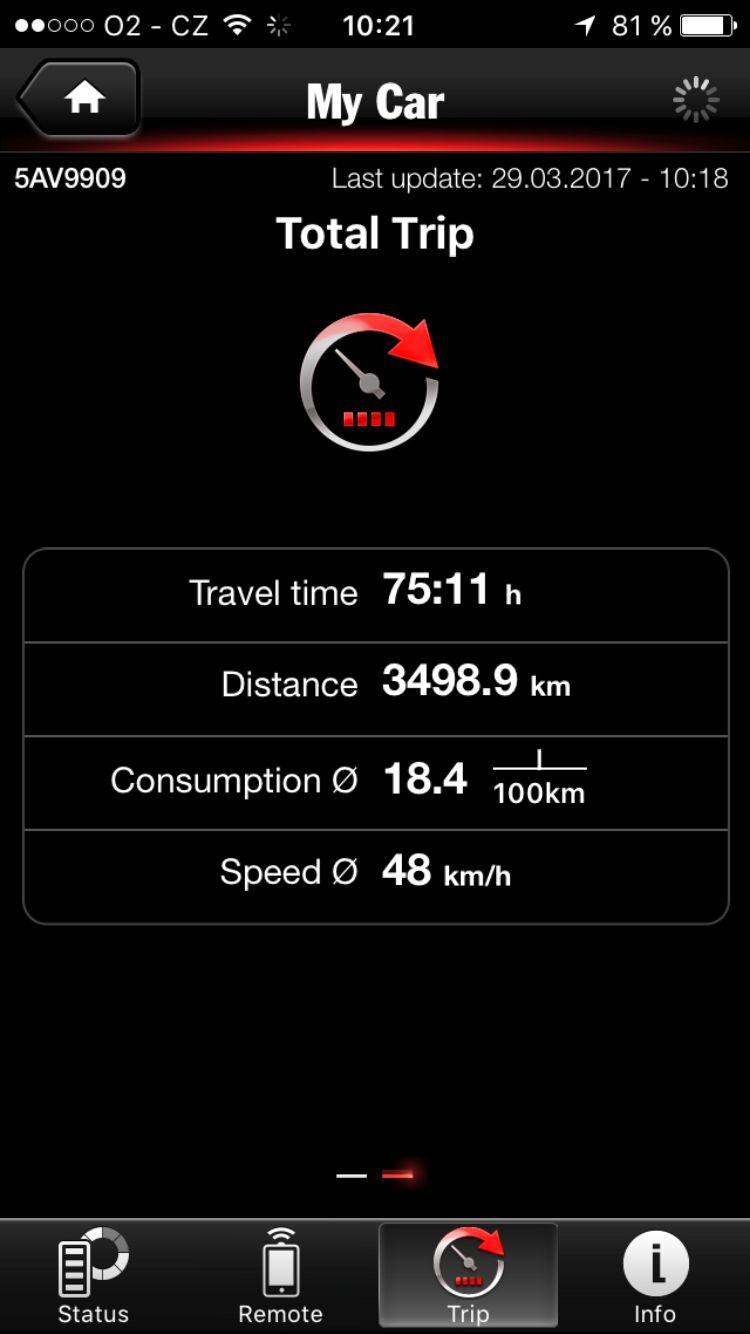Click the Last update timestamp text
The height and width of the screenshot is (1334, 750).
click(x=531, y=178)
